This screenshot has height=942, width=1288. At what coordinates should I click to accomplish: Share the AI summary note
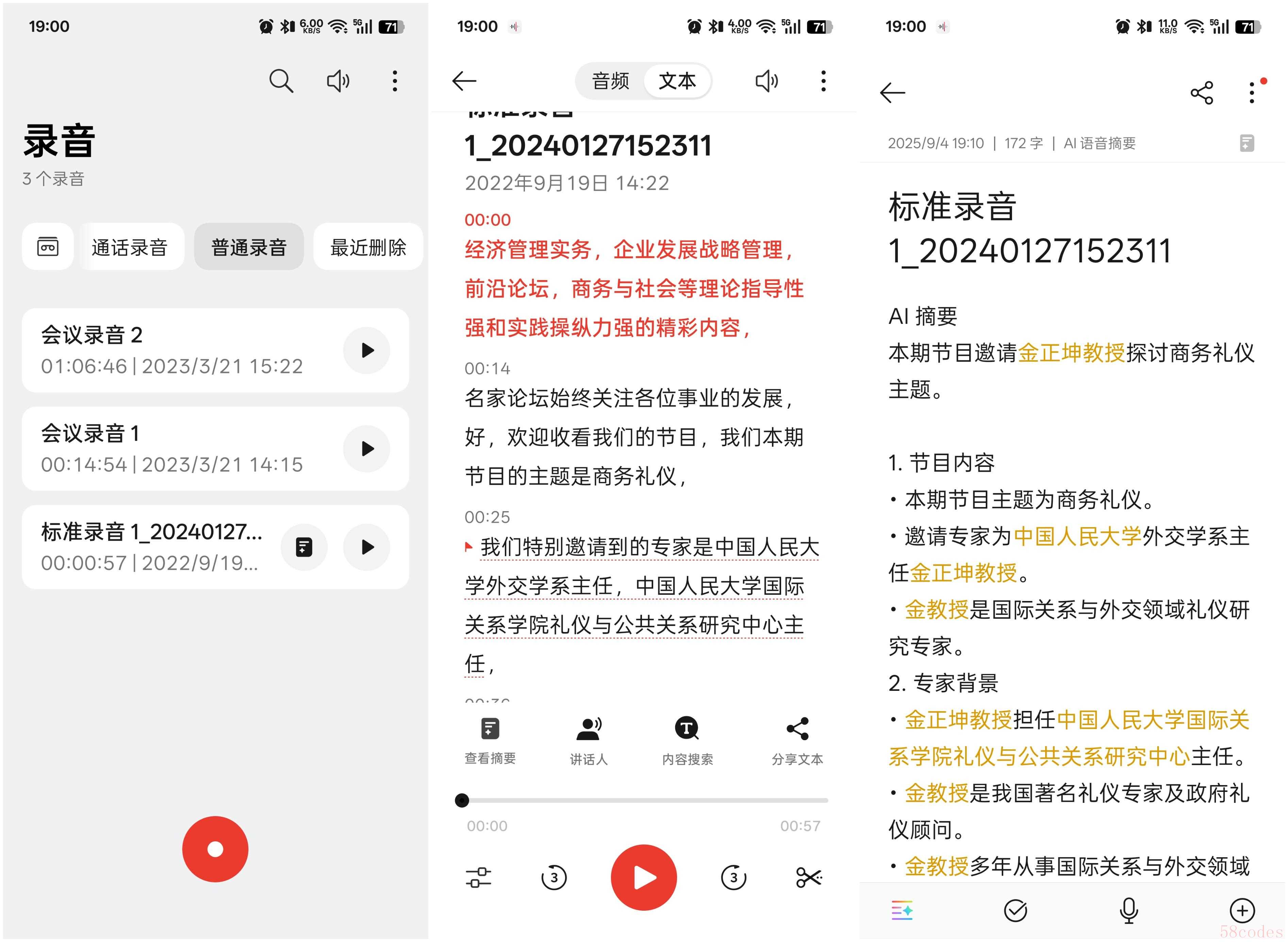click(1201, 93)
